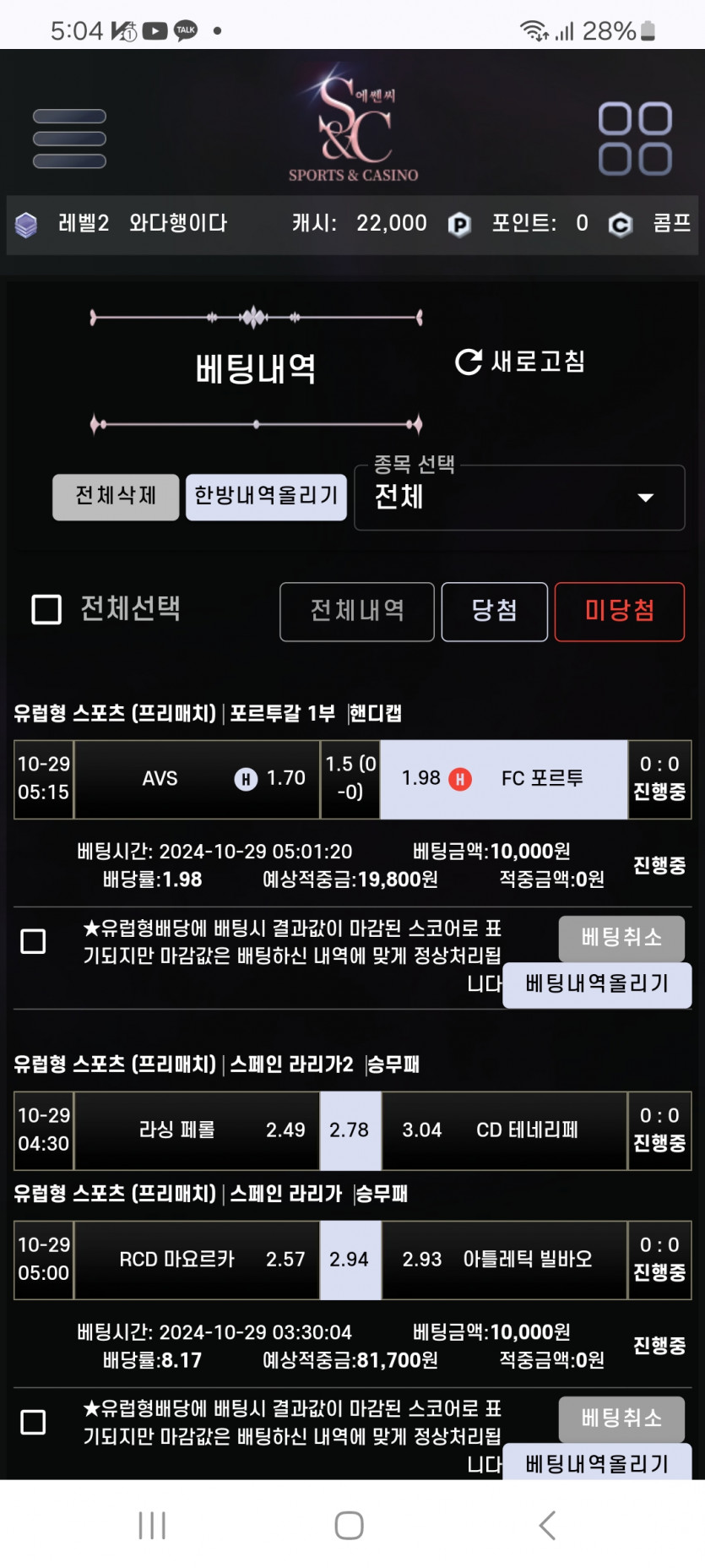705x1568 pixels.
Task: Expand the 종목 선택 dropdown
Action: click(519, 498)
